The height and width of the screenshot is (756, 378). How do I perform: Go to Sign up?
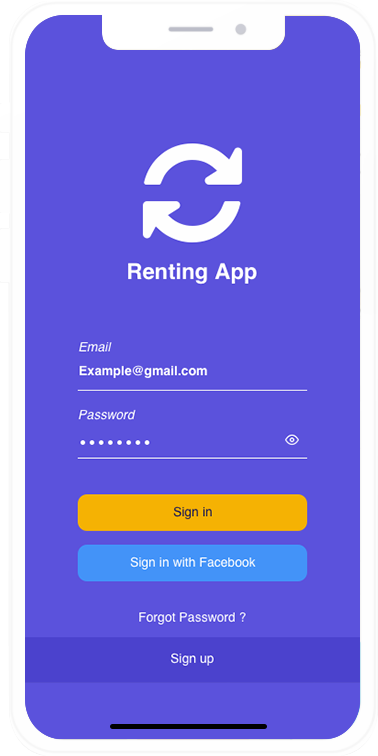[192, 659]
